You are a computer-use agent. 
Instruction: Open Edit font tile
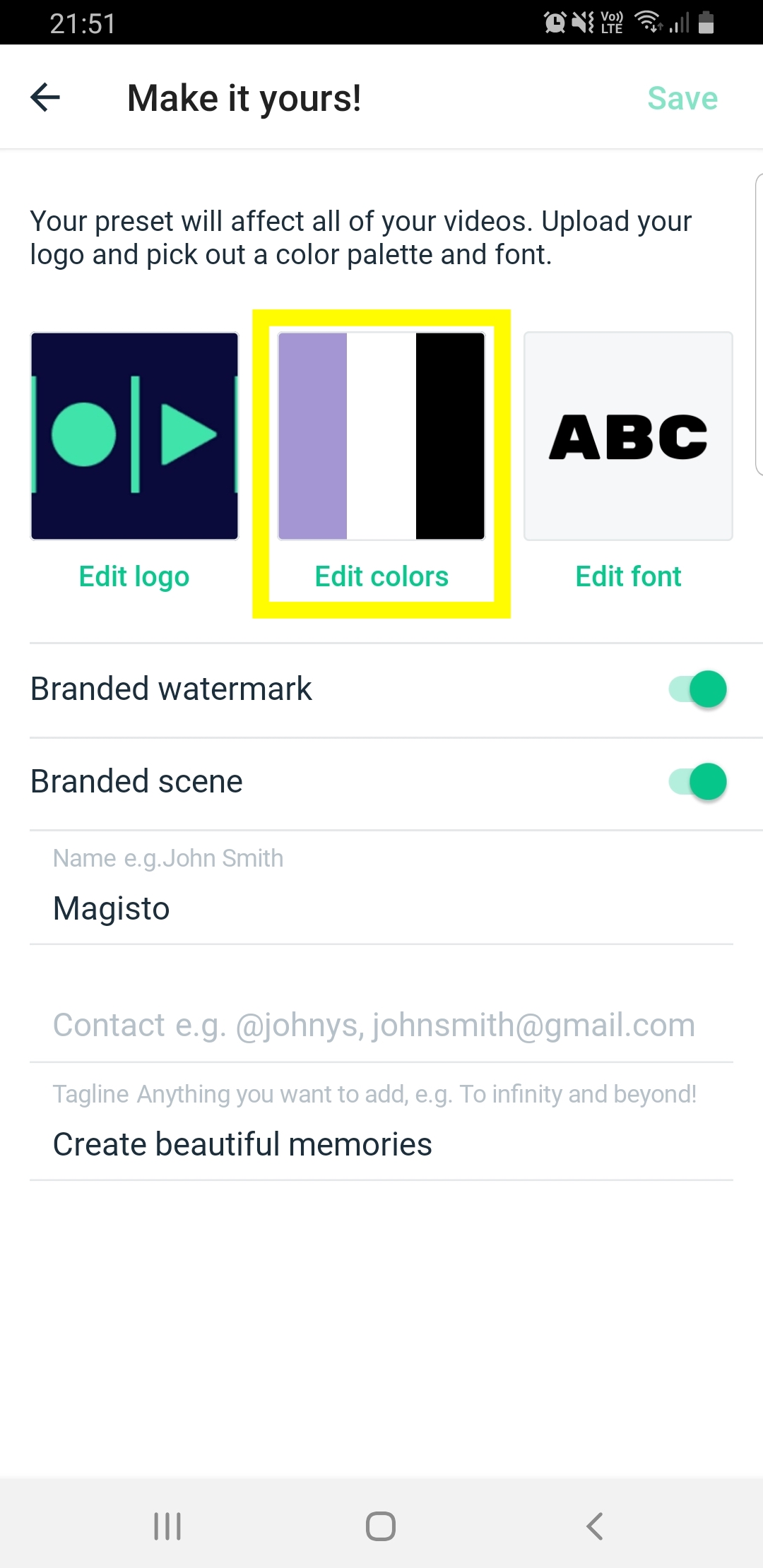(628, 461)
